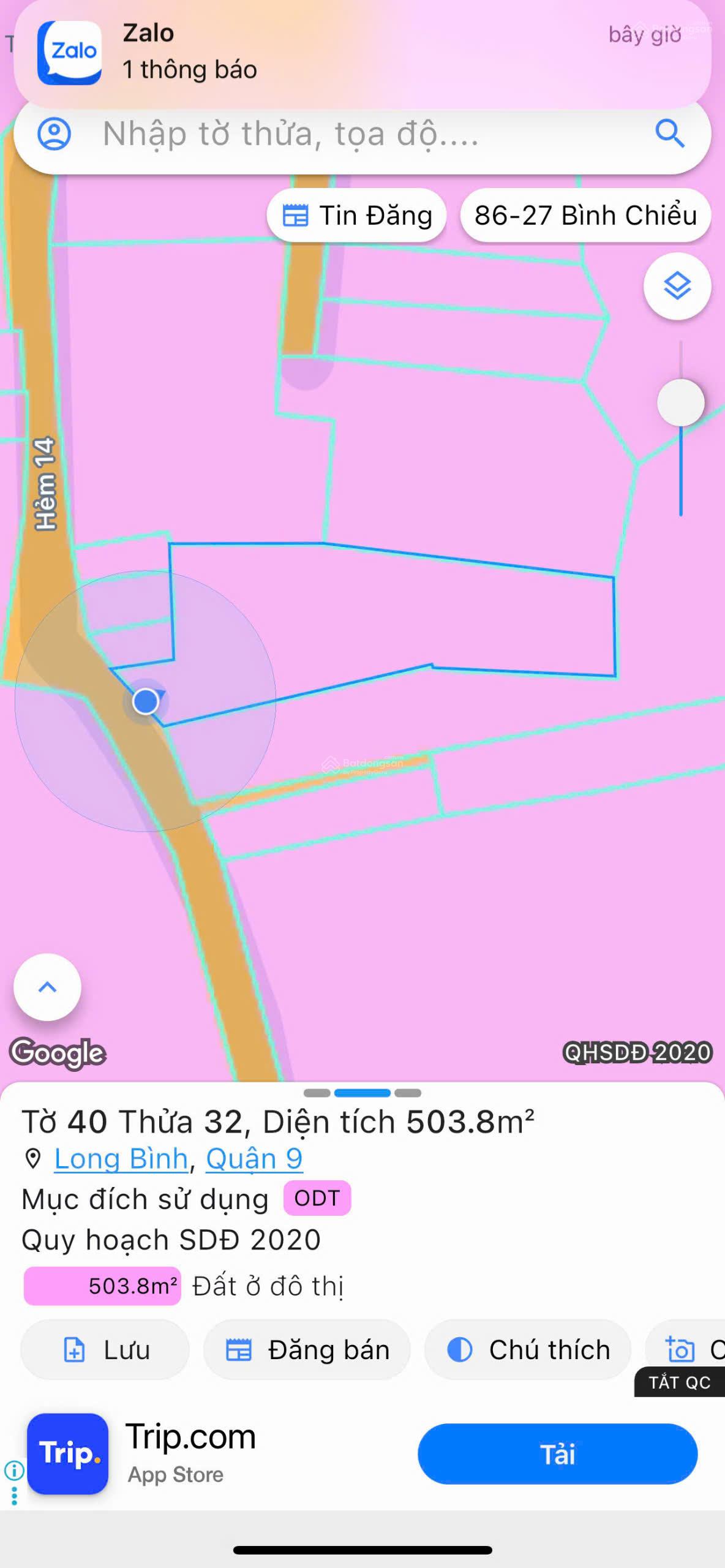Expand the panel with the up-chevron button

click(x=47, y=987)
